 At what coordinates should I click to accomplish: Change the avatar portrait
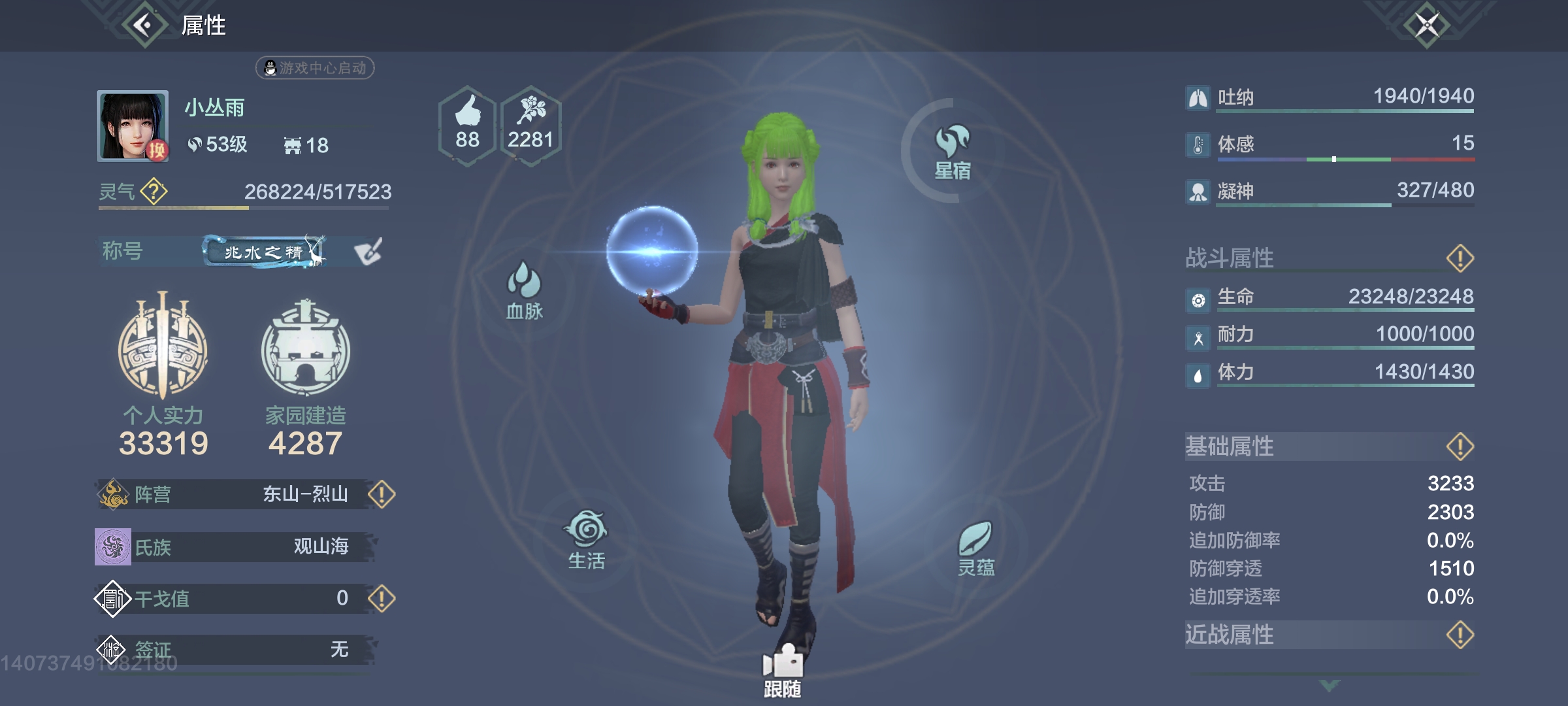pyautogui.click(x=157, y=150)
